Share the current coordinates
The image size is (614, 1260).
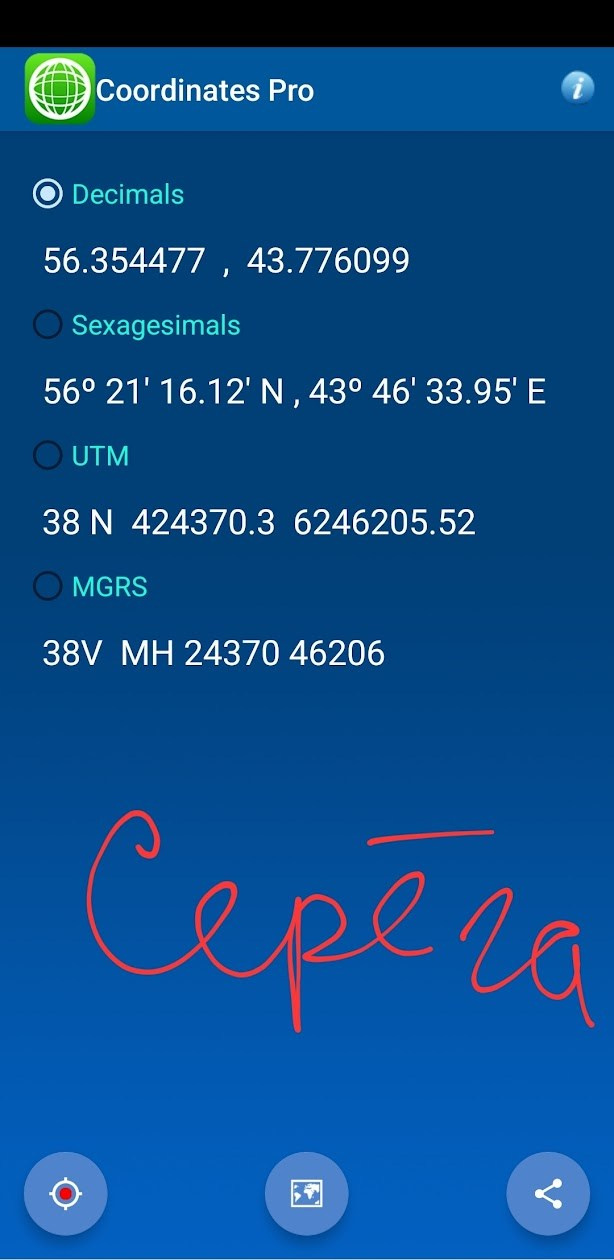pyautogui.click(x=548, y=1193)
